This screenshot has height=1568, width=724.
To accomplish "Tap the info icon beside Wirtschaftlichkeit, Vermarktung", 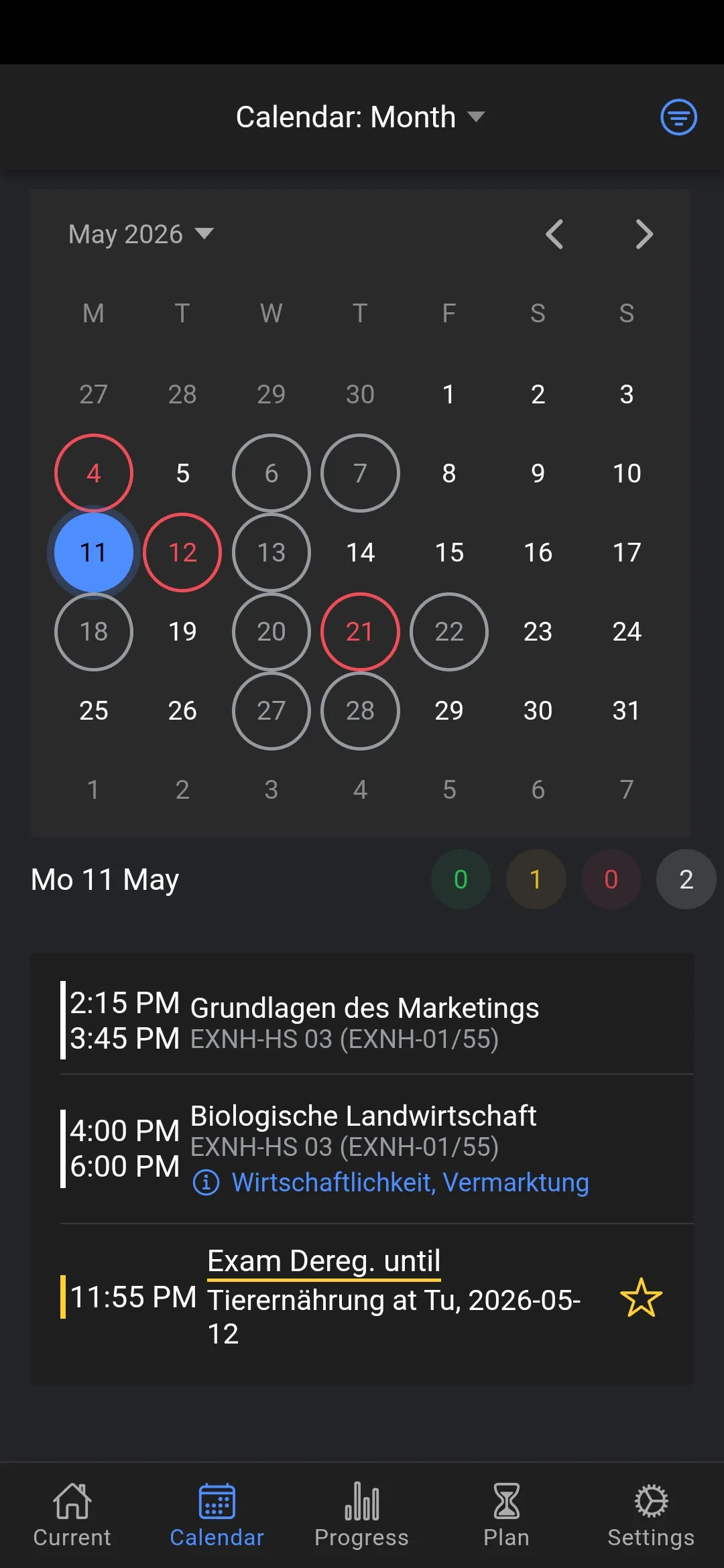I will point(206,1183).
